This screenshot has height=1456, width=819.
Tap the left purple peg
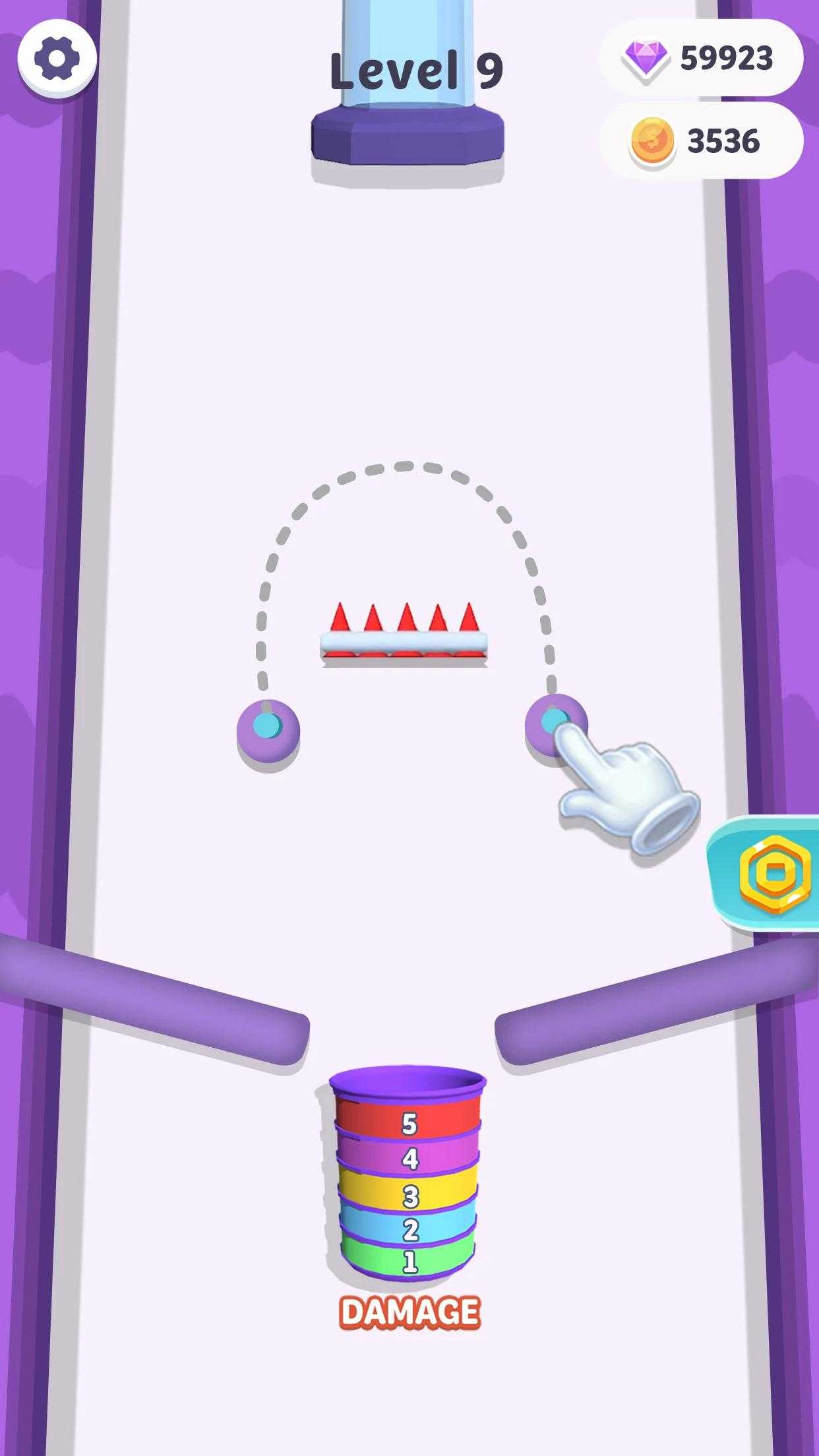pyautogui.click(x=268, y=731)
